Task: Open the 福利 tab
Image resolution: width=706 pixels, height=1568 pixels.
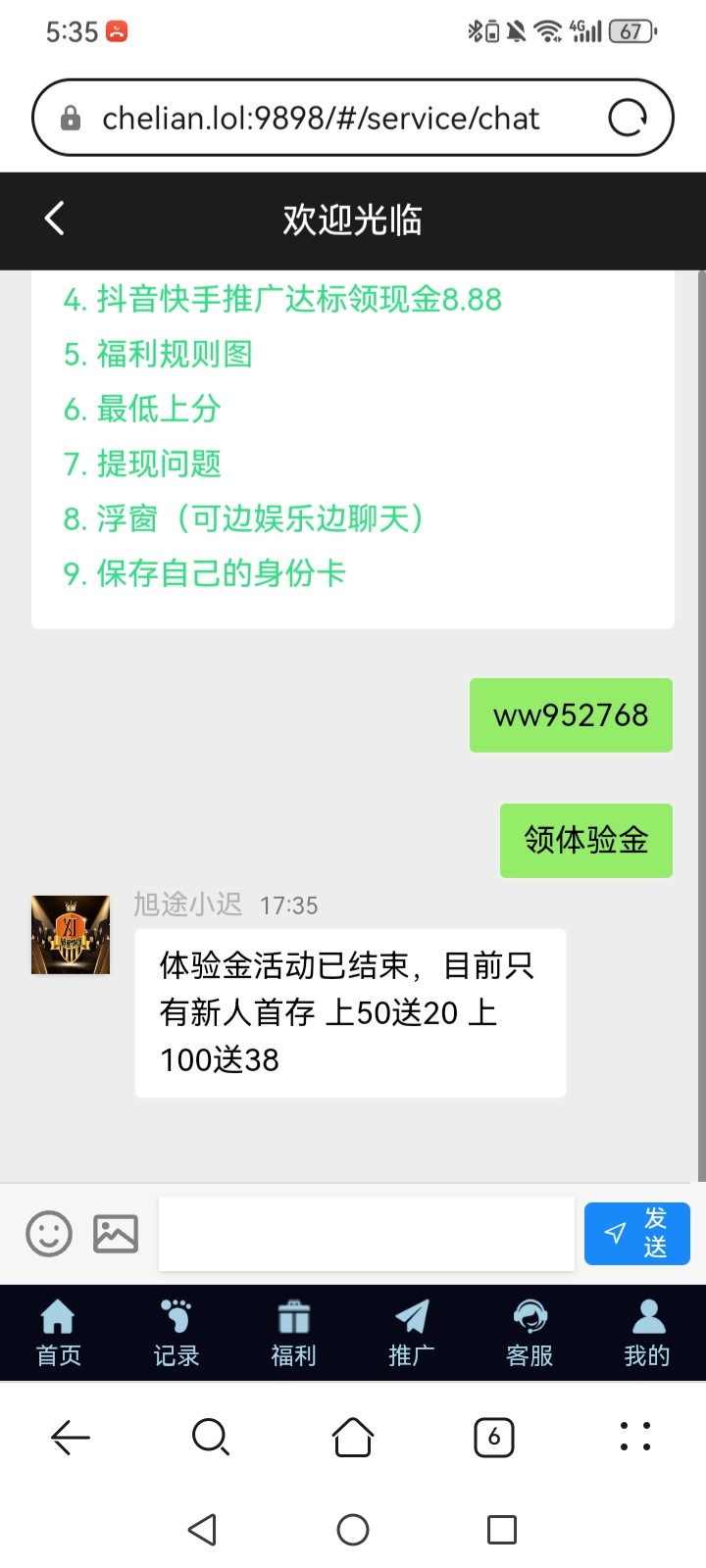Action: click(x=293, y=1333)
